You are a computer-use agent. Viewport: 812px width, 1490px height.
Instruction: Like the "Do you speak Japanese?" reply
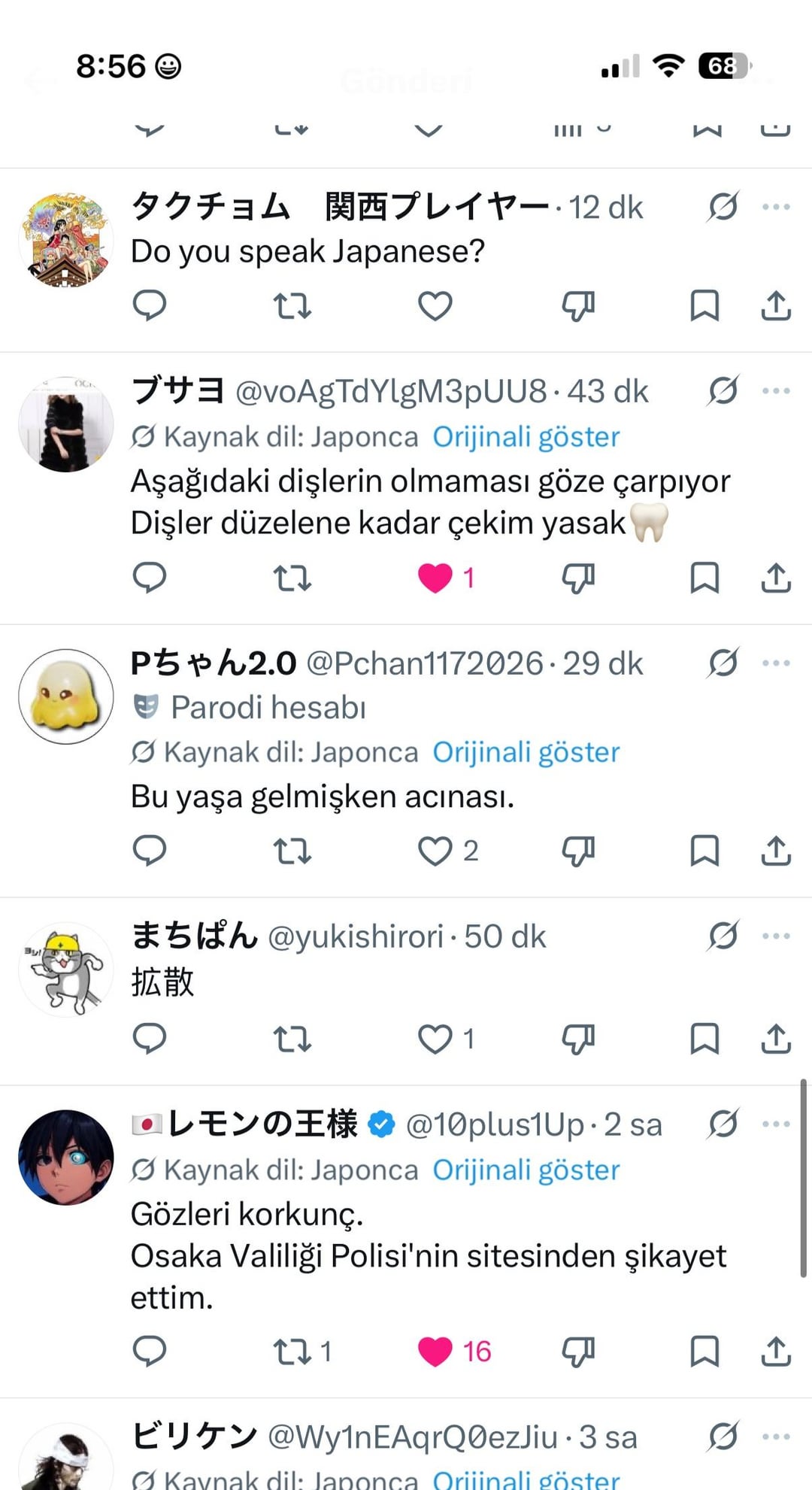pos(435,306)
